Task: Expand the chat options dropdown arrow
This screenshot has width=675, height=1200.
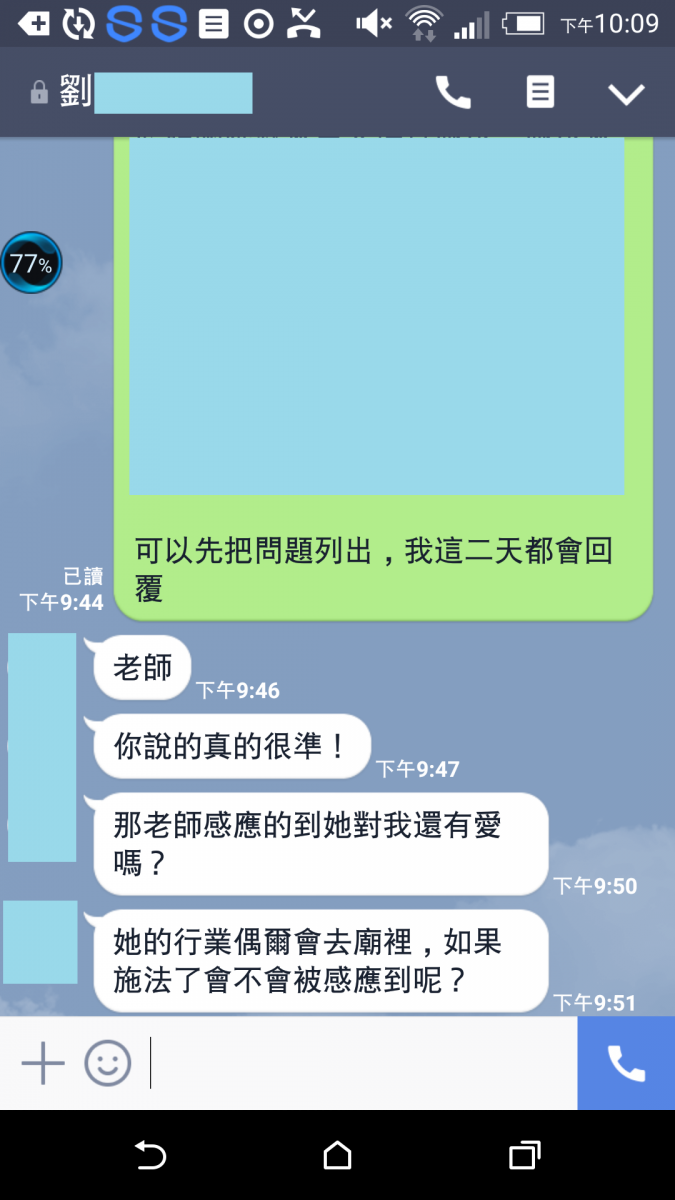Action: [x=626, y=94]
